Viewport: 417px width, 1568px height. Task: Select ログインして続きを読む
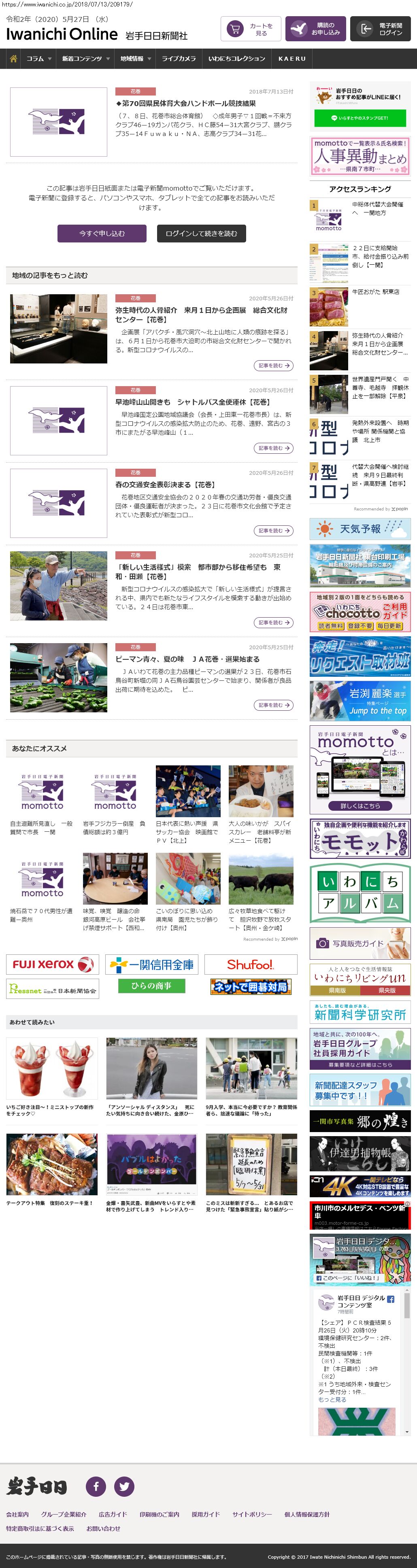point(201,233)
